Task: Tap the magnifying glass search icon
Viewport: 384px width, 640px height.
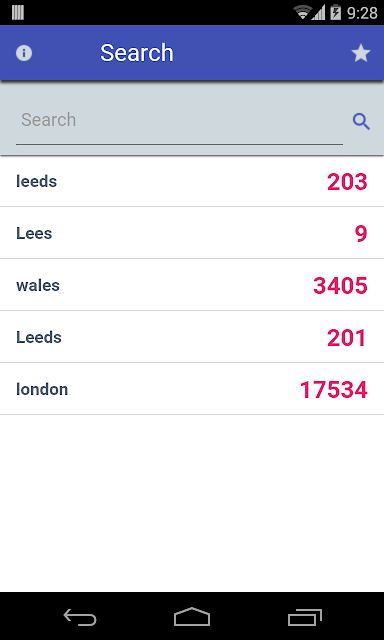Action: tap(361, 122)
